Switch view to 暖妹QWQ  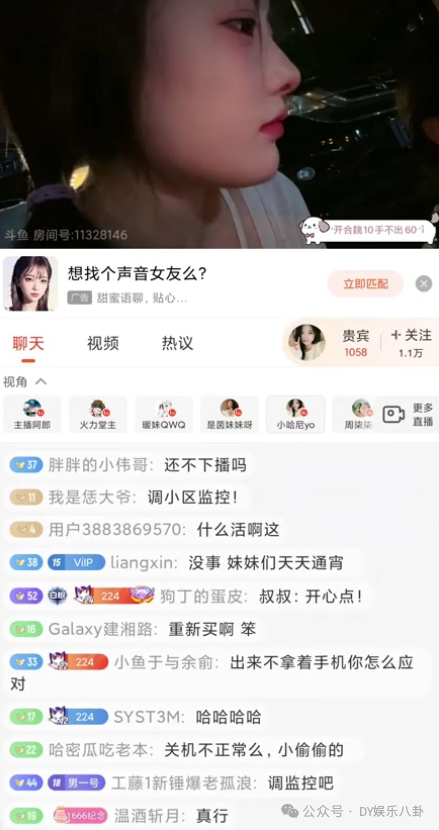[x=164, y=414]
